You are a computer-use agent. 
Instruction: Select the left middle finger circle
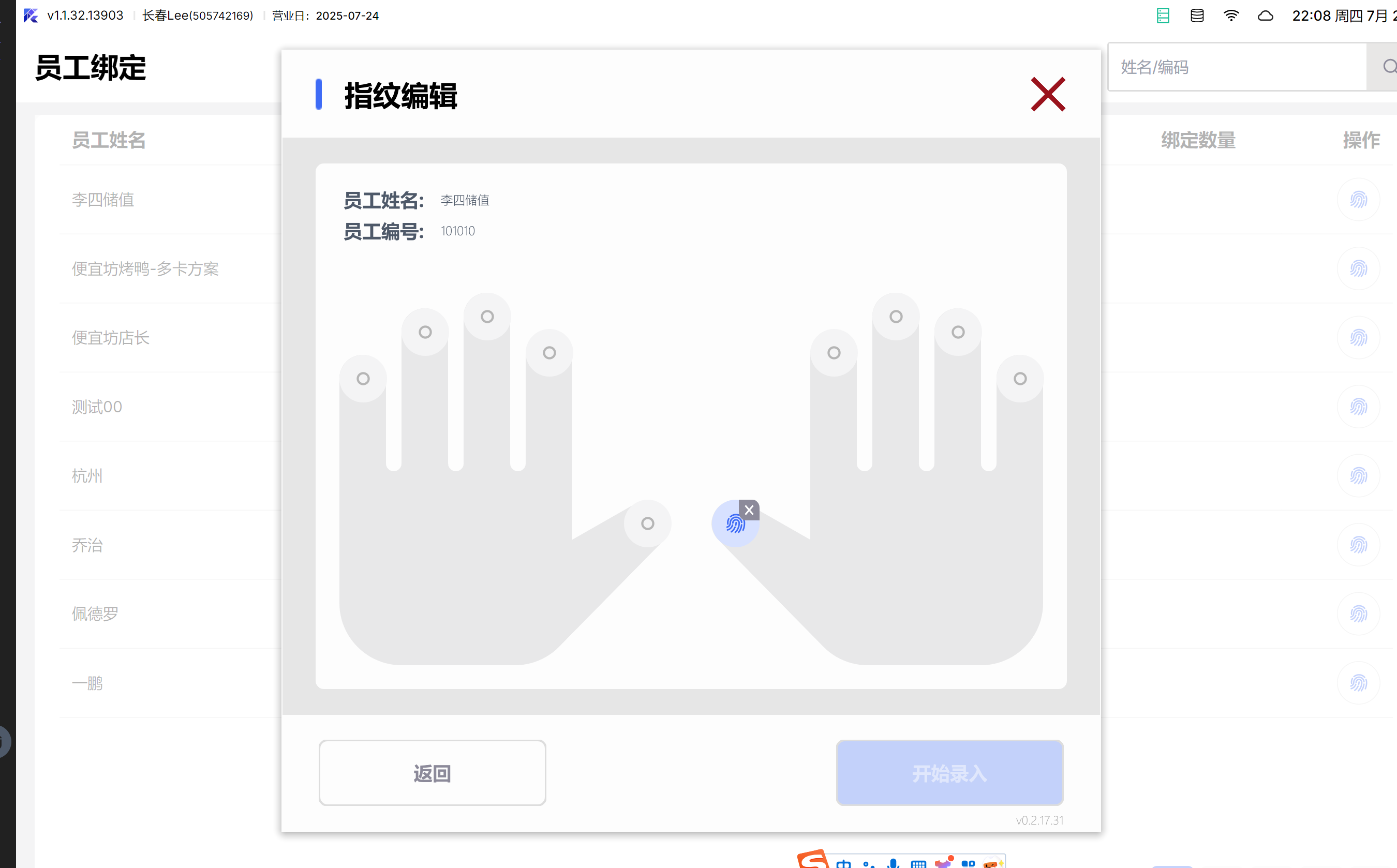[x=487, y=317]
